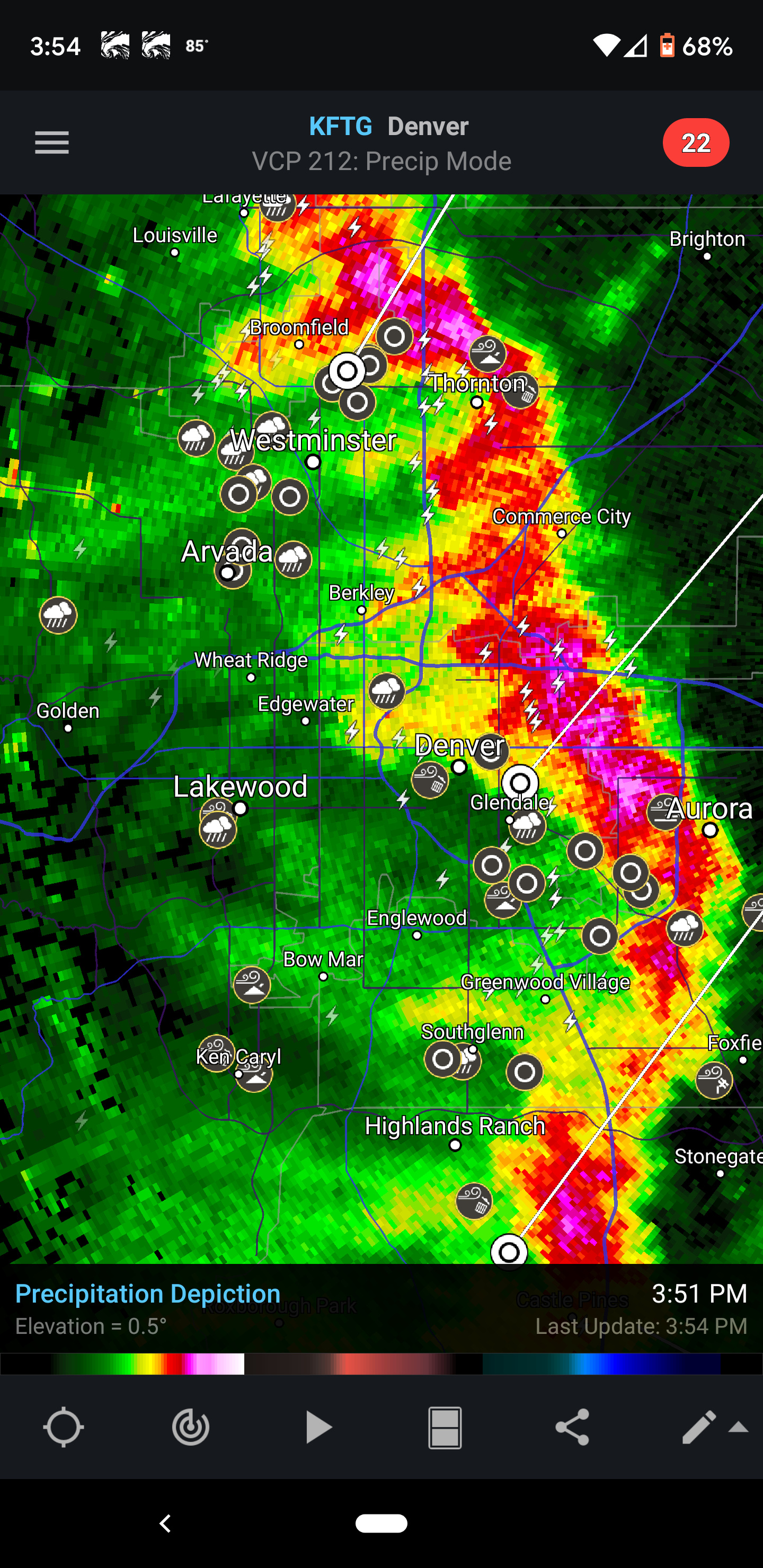Image resolution: width=763 pixels, height=1568 pixels.
Task: Select the KFTG Denver radar title
Action: 388,127
